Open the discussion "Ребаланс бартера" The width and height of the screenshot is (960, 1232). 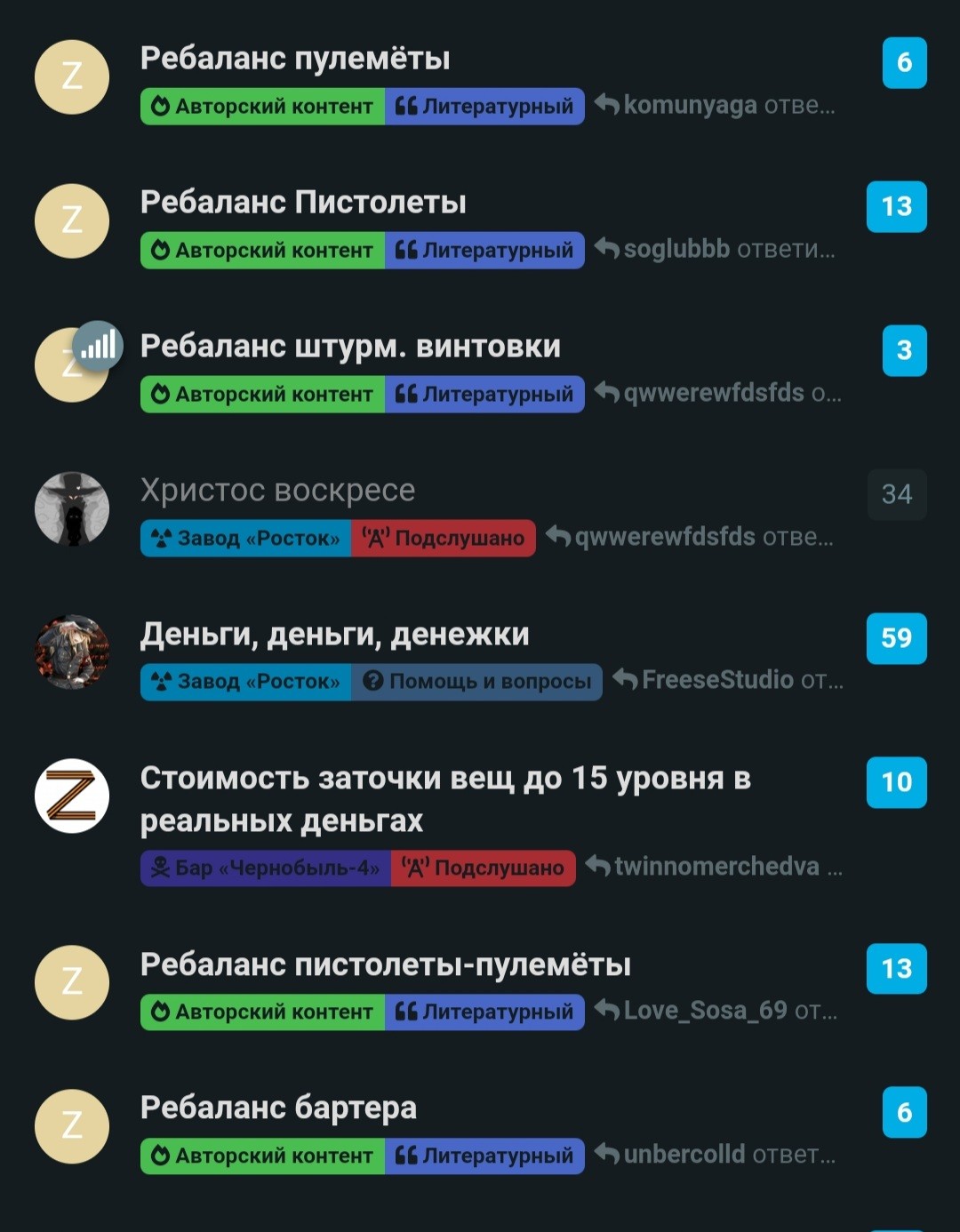pos(278,1108)
